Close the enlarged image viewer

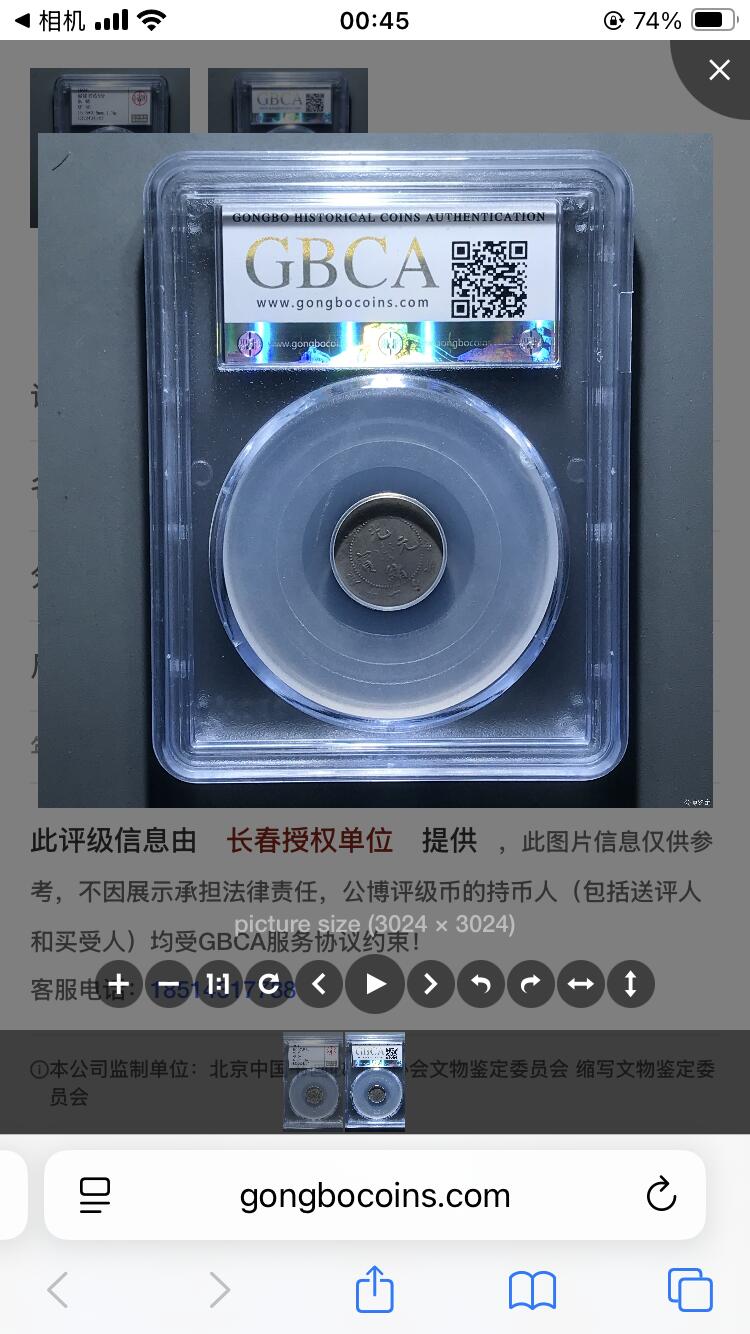pos(719,70)
